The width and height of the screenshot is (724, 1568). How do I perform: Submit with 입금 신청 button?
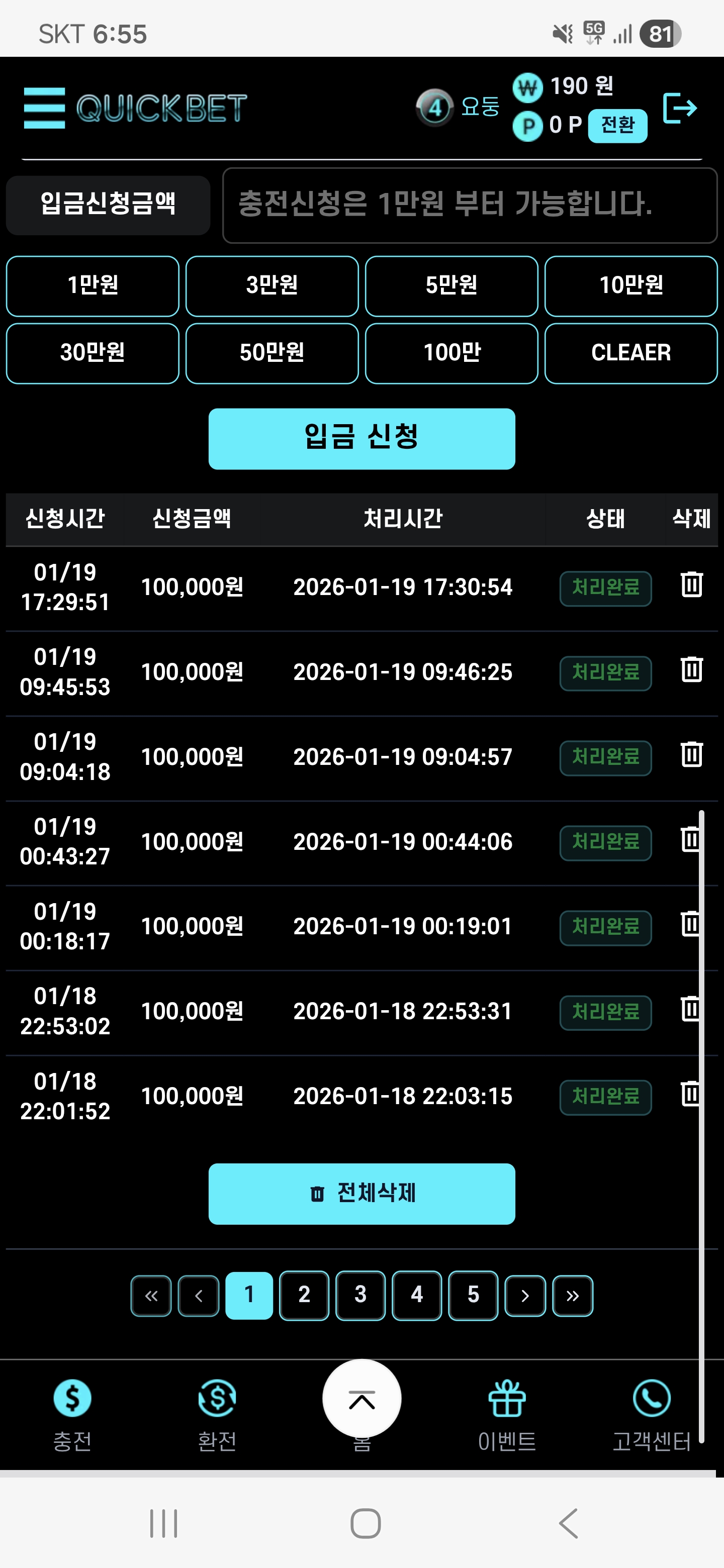coord(361,438)
